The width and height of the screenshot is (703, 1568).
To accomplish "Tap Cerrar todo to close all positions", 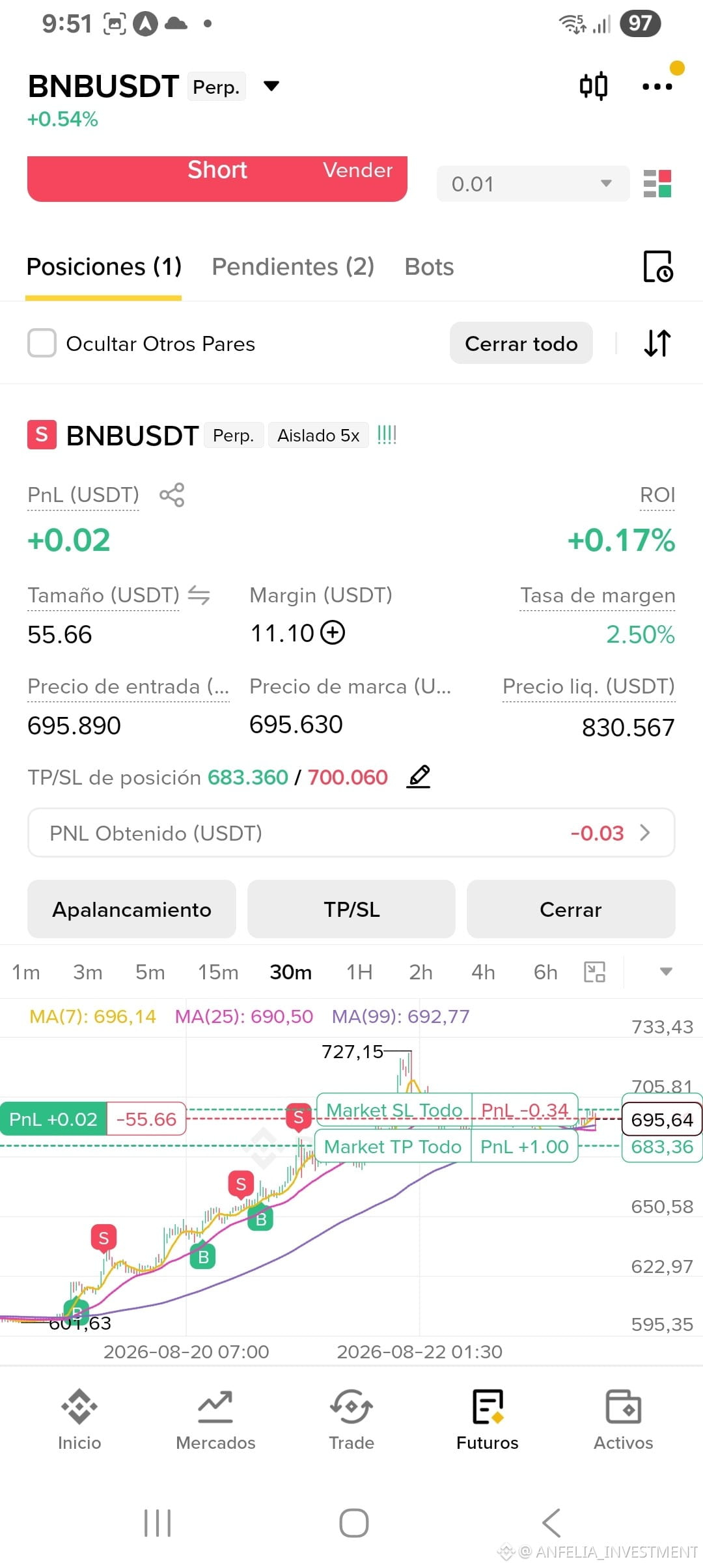I will coord(521,343).
